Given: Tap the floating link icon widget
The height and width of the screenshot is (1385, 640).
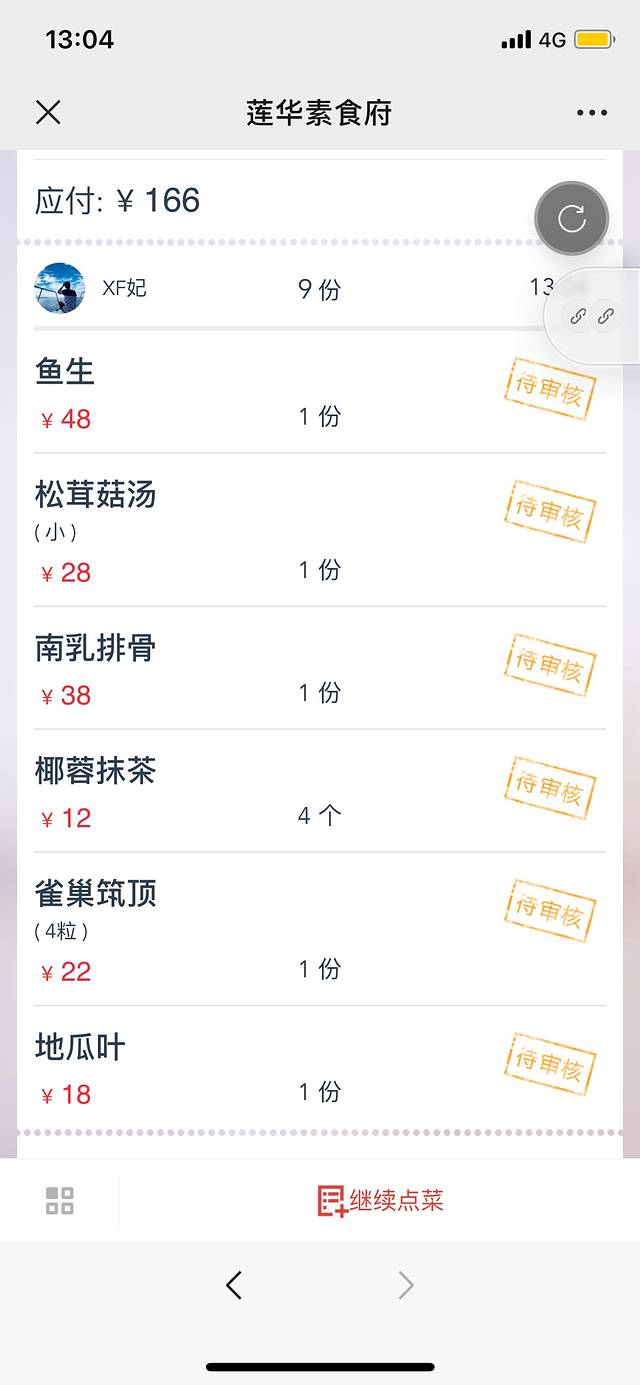Looking at the screenshot, I should click(x=591, y=317).
